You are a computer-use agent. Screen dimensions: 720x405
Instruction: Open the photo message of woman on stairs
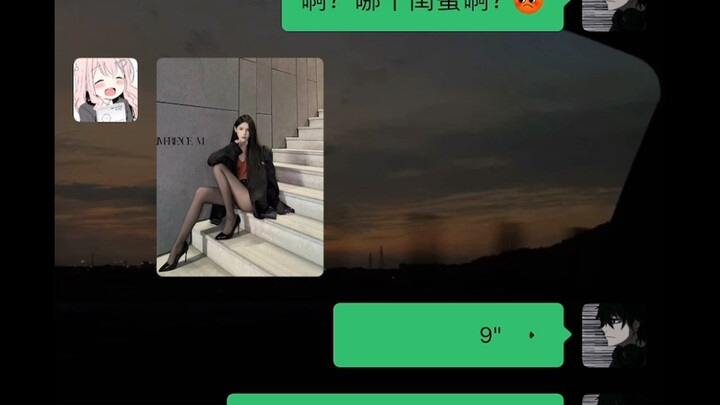coord(240,167)
